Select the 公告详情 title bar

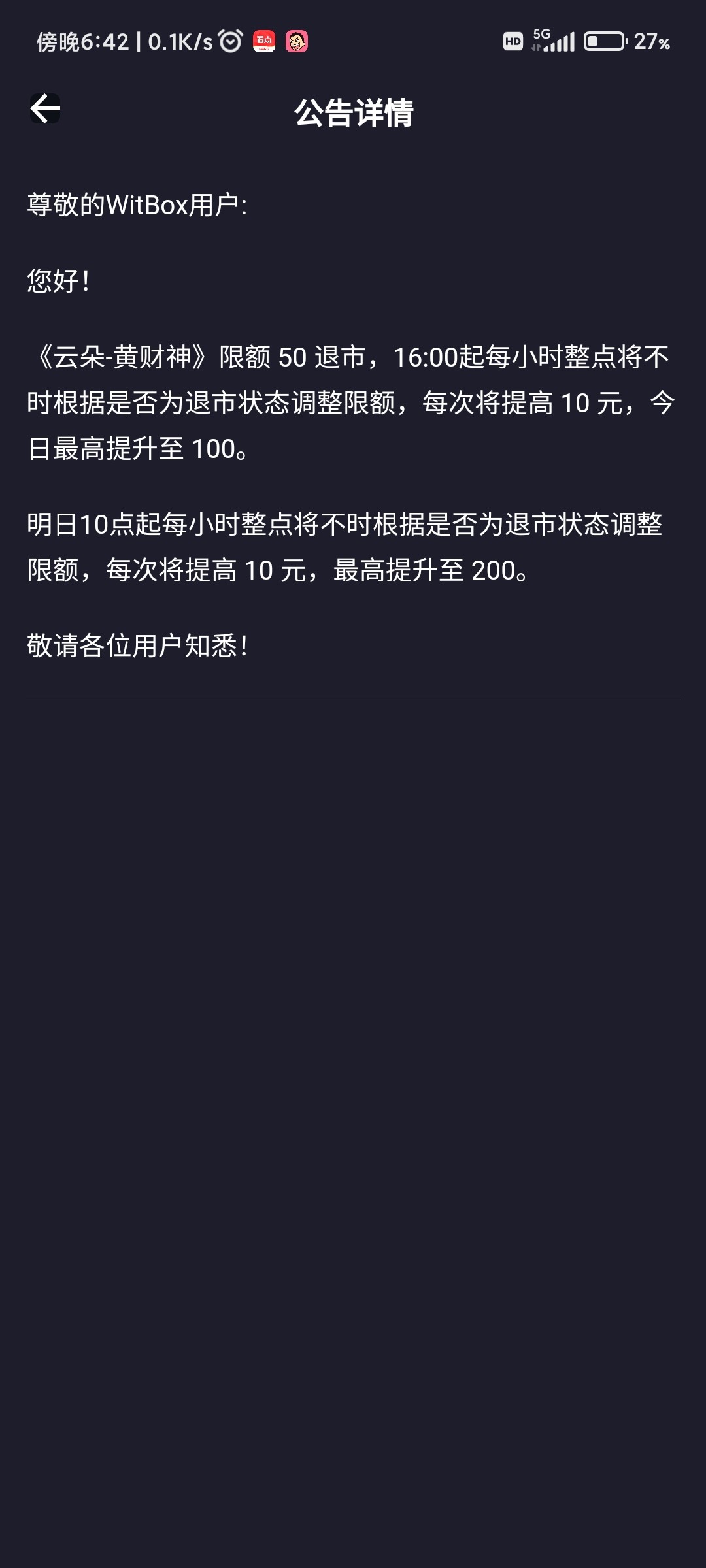tap(353, 111)
